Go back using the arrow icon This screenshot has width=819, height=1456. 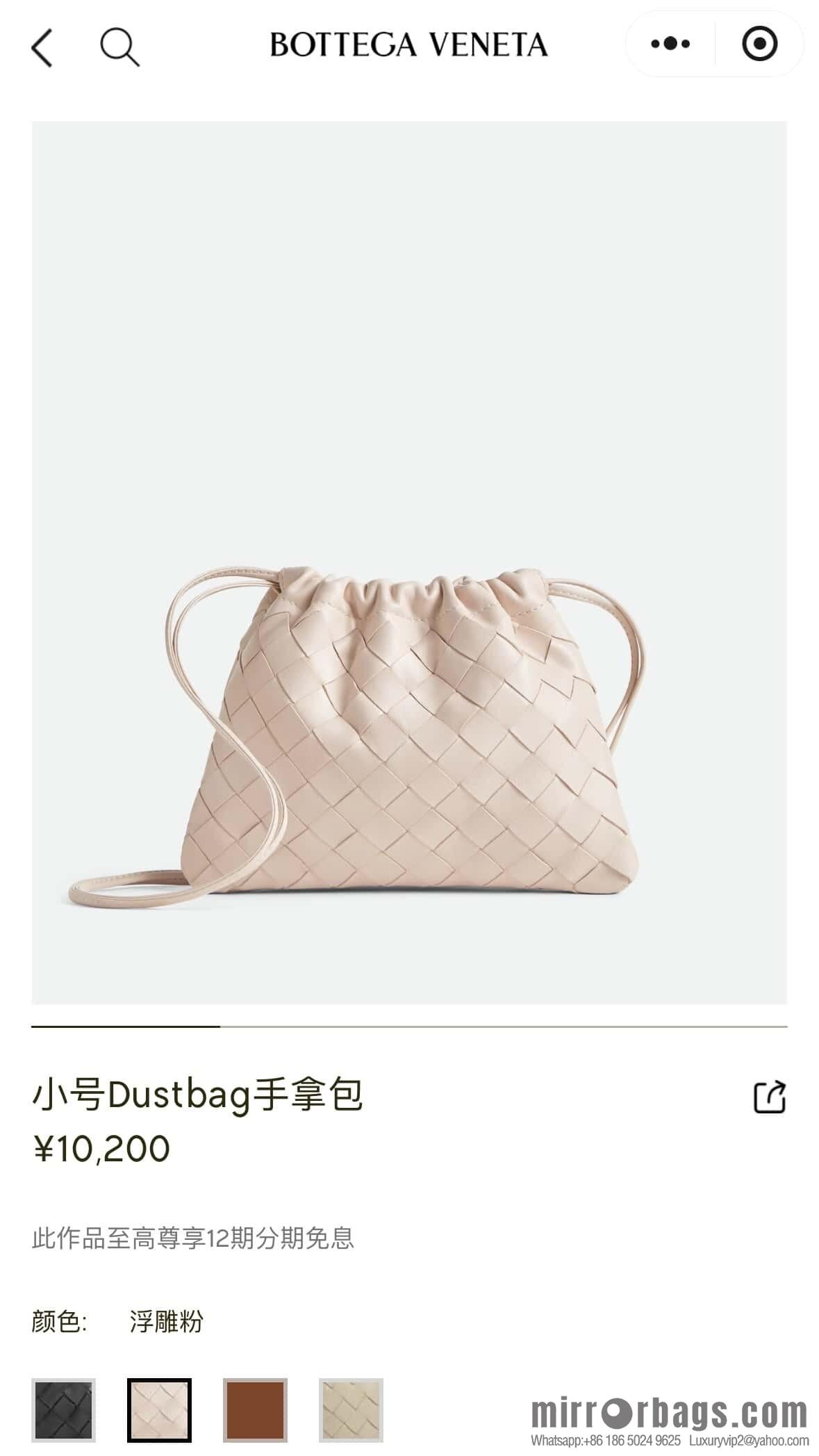42,47
